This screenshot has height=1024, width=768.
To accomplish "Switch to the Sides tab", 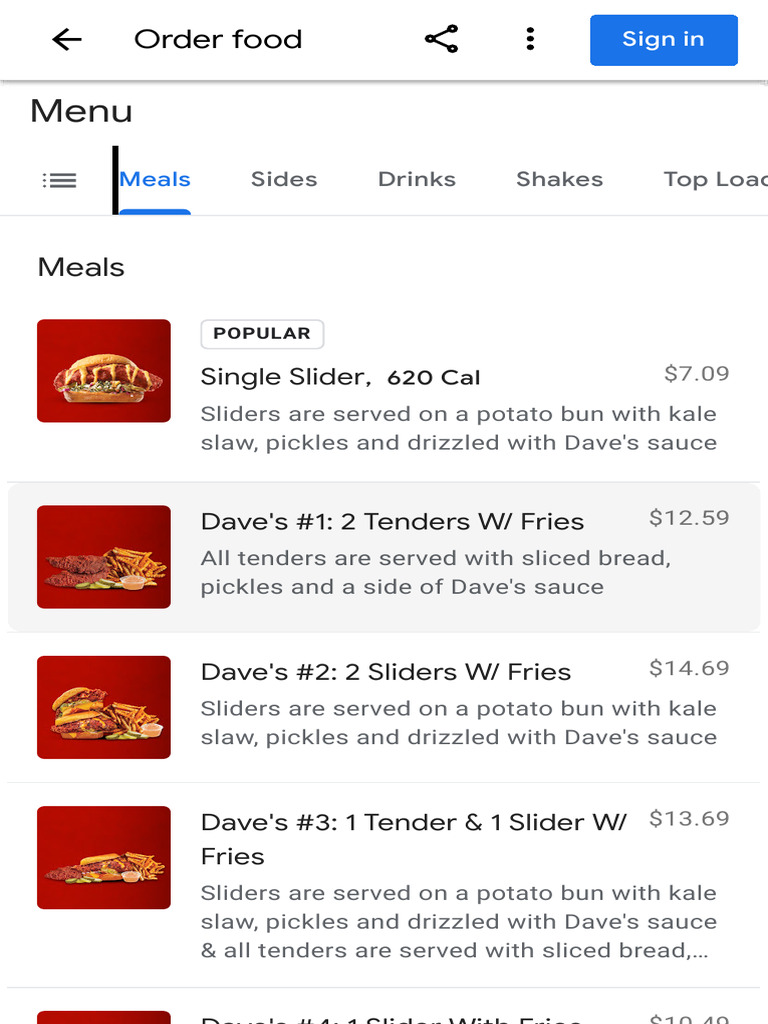I will pos(284,180).
